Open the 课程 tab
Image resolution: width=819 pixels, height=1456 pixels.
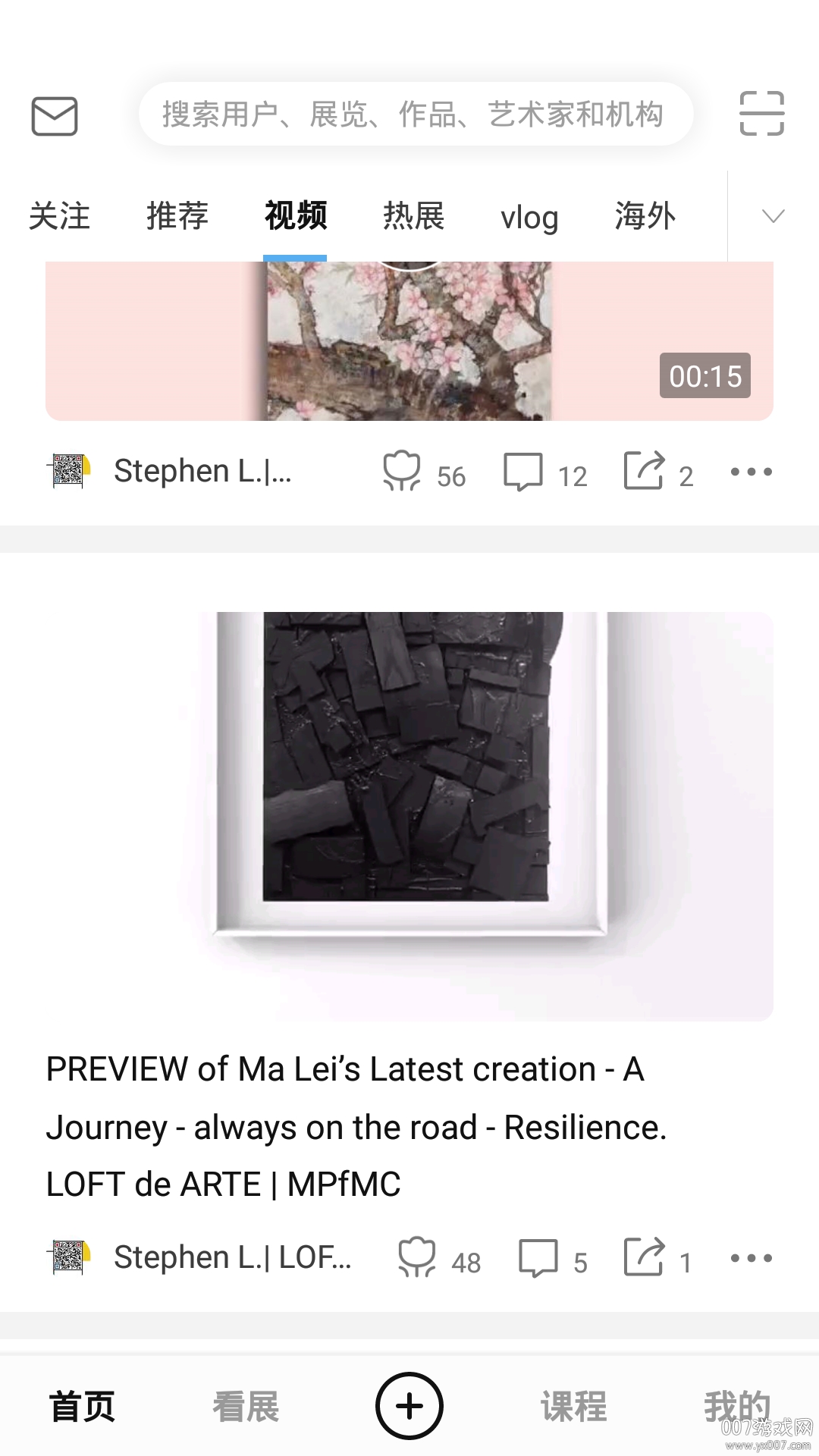[573, 1407]
